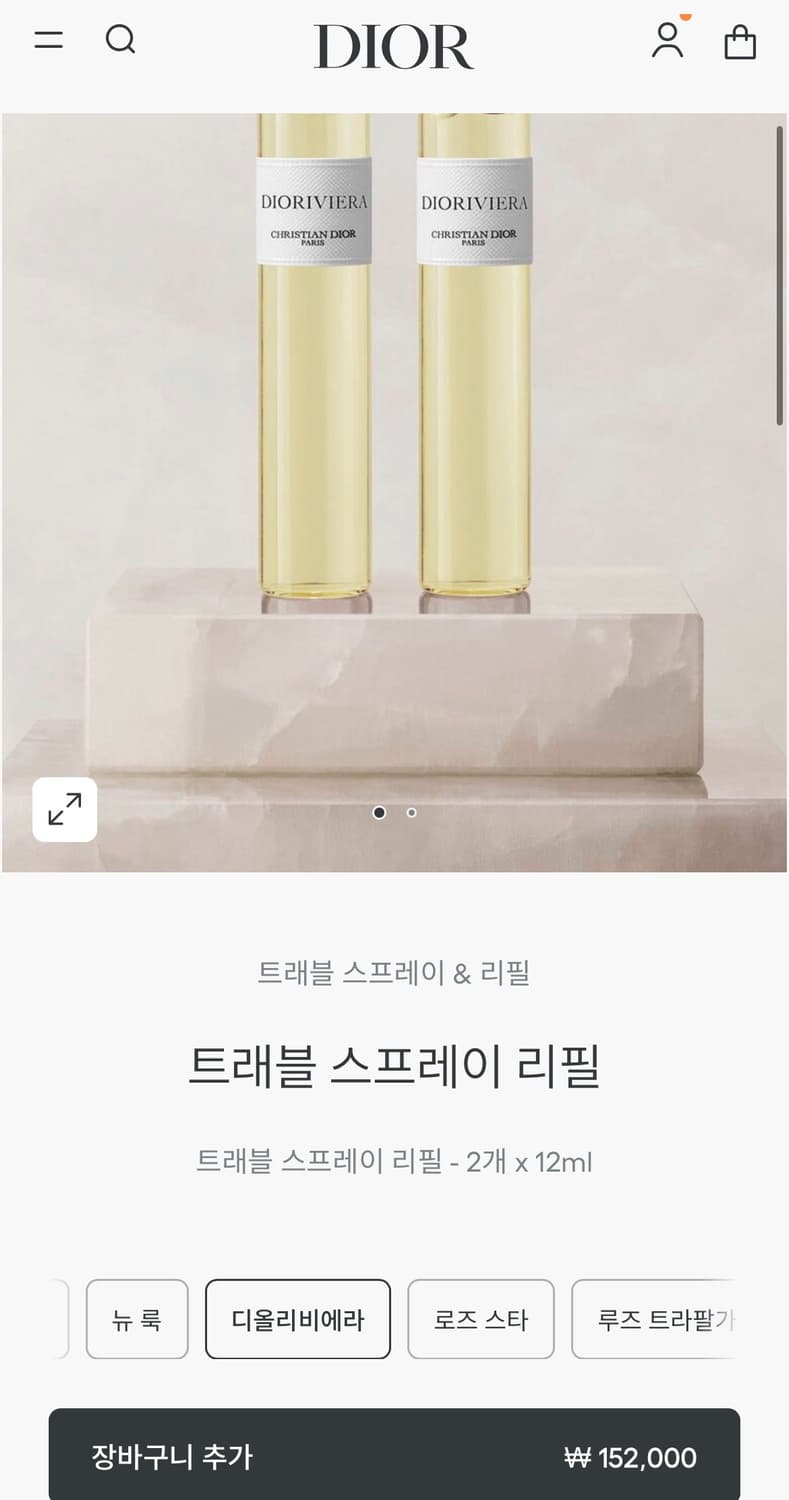
Task: Select the 로즈 스타 fragrance option
Action: click(480, 1319)
